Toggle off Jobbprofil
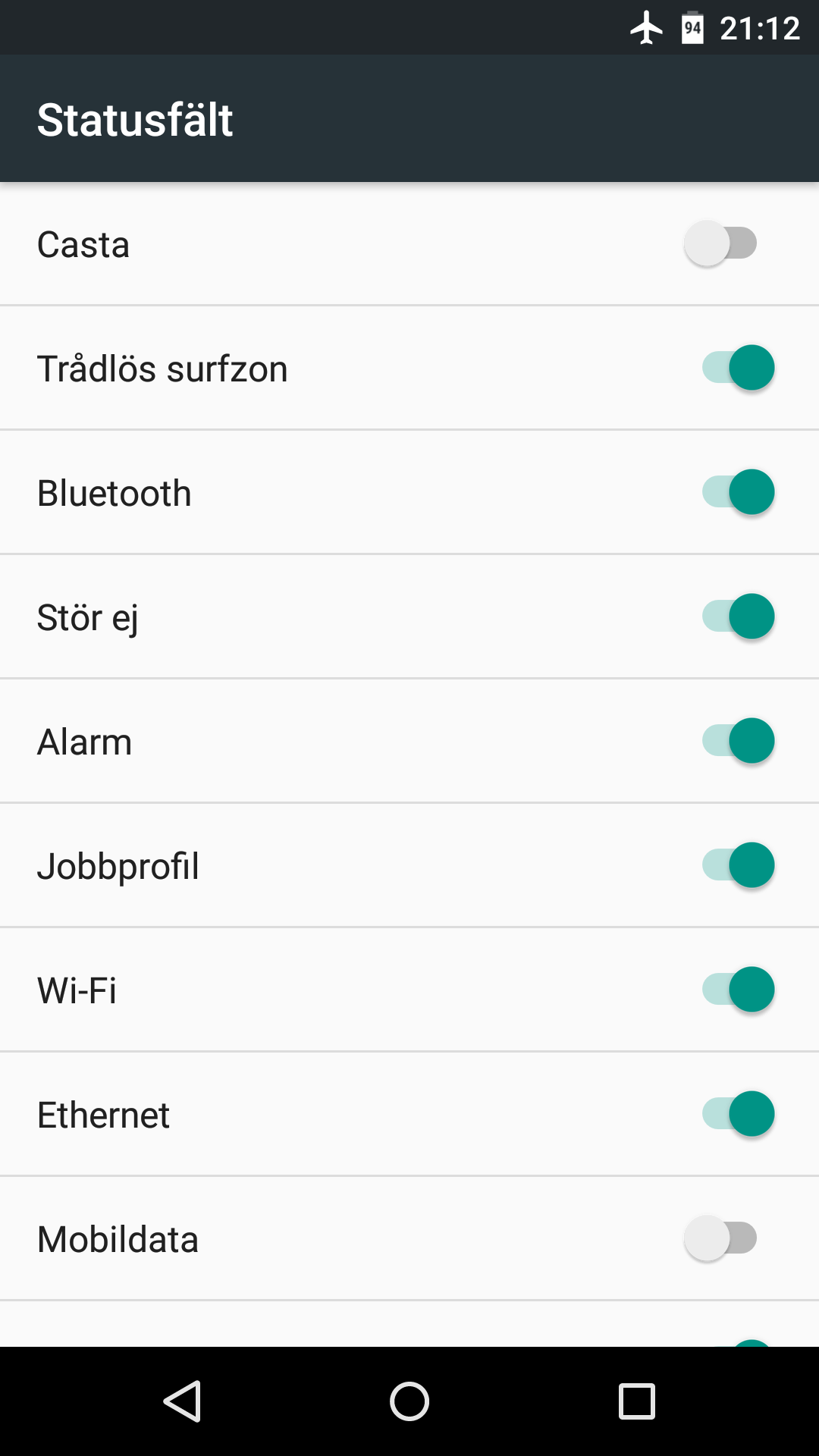Screen dimensions: 819x1456 coord(737,865)
